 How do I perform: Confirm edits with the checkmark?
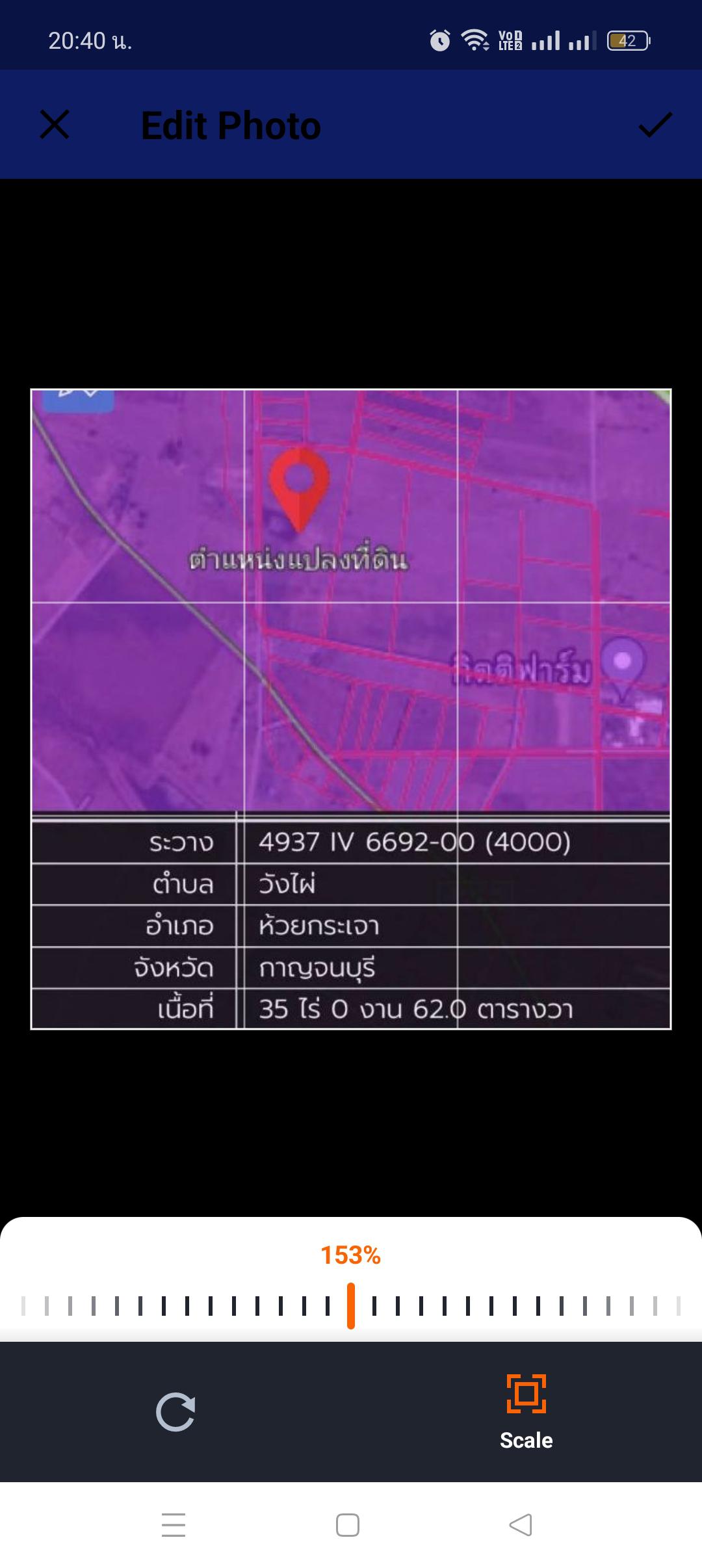coord(655,125)
